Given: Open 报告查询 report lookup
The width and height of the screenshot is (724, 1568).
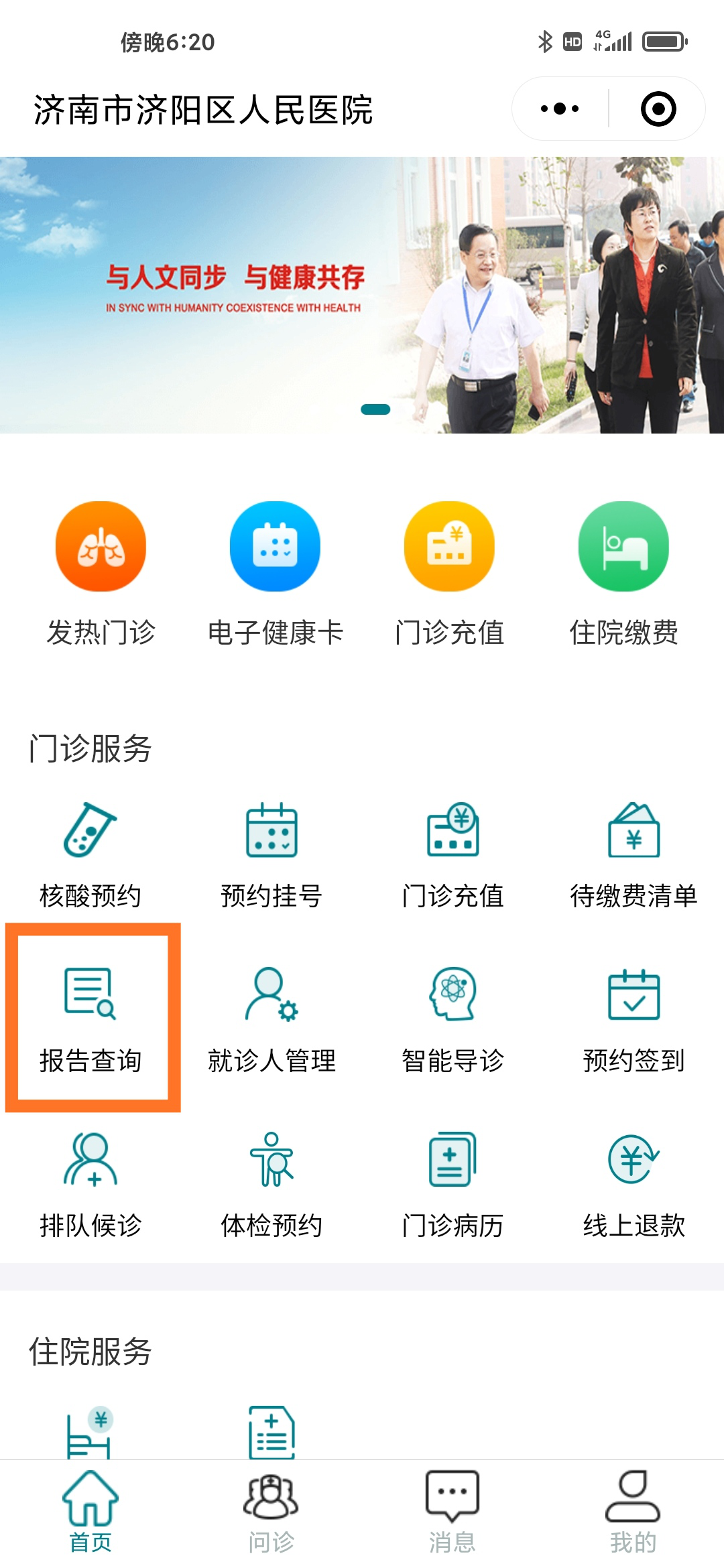Looking at the screenshot, I should (90, 1015).
